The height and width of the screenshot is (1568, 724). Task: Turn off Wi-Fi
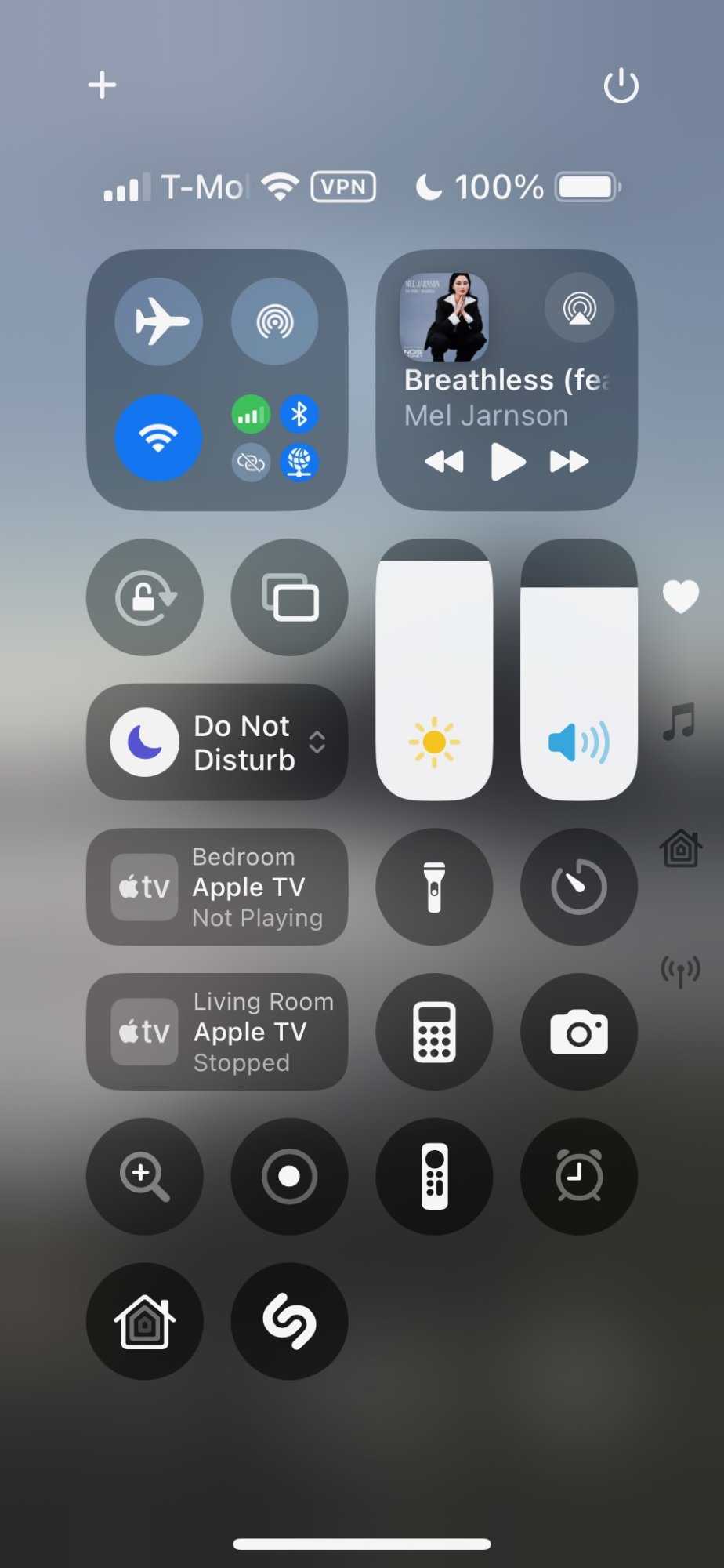tap(158, 437)
